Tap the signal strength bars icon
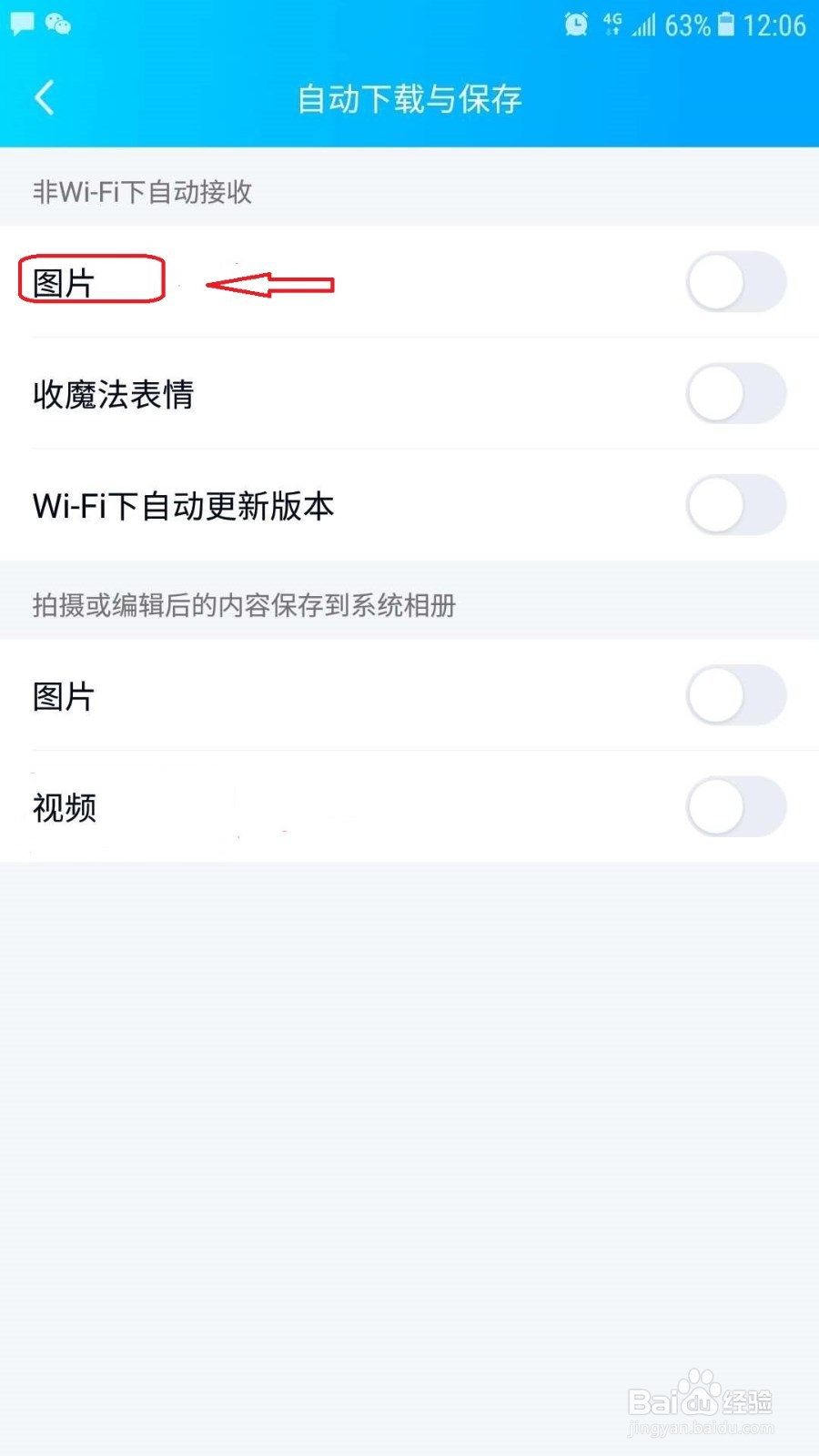The image size is (819, 1456). (x=647, y=25)
